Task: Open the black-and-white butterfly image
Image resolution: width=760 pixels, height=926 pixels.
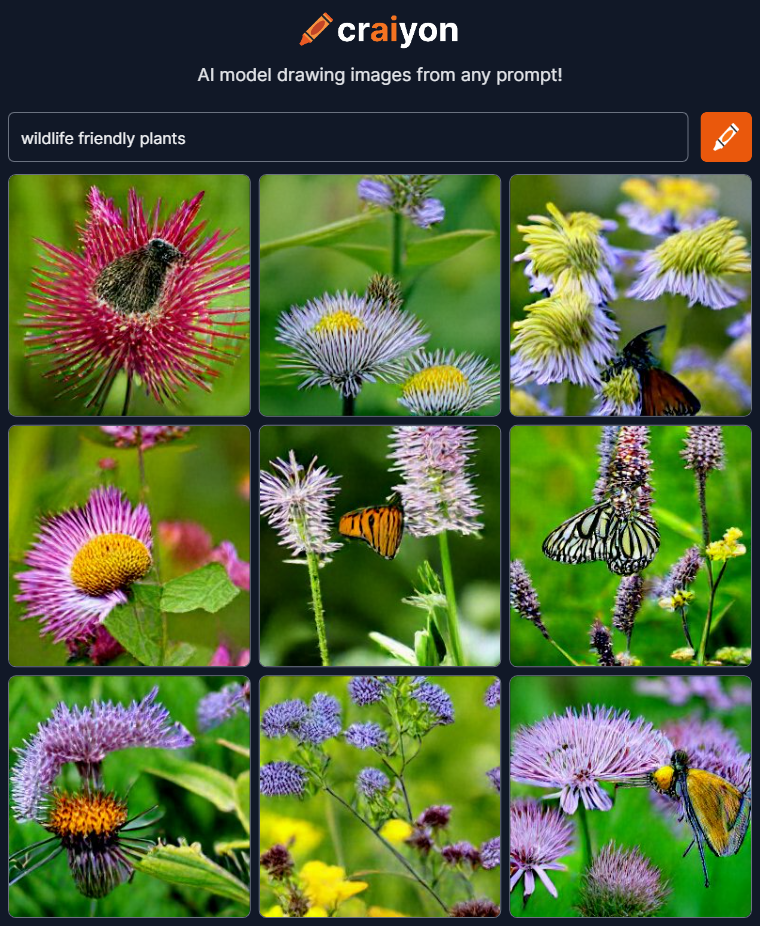Action: [x=630, y=546]
